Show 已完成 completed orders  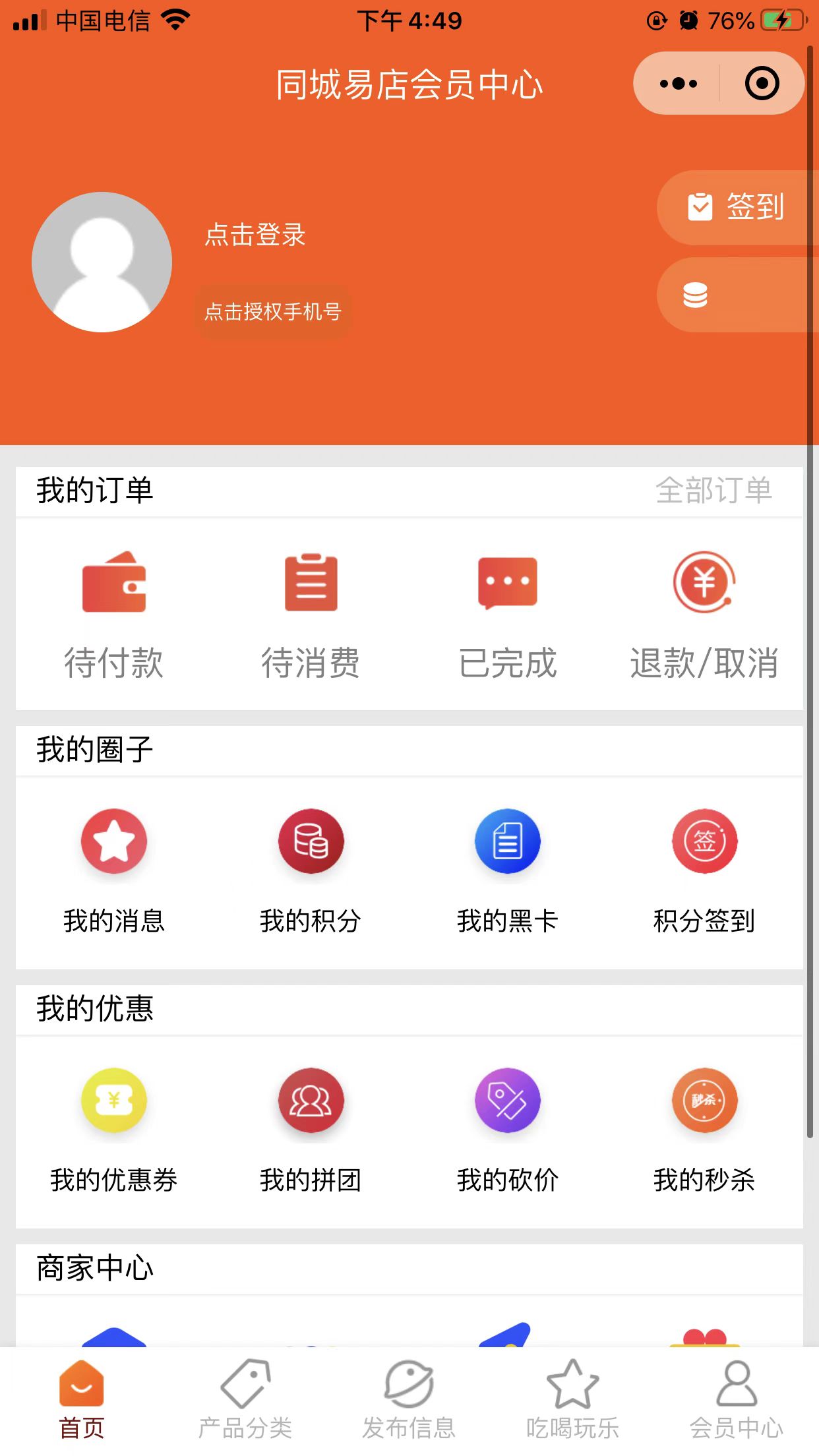(507, 613)
